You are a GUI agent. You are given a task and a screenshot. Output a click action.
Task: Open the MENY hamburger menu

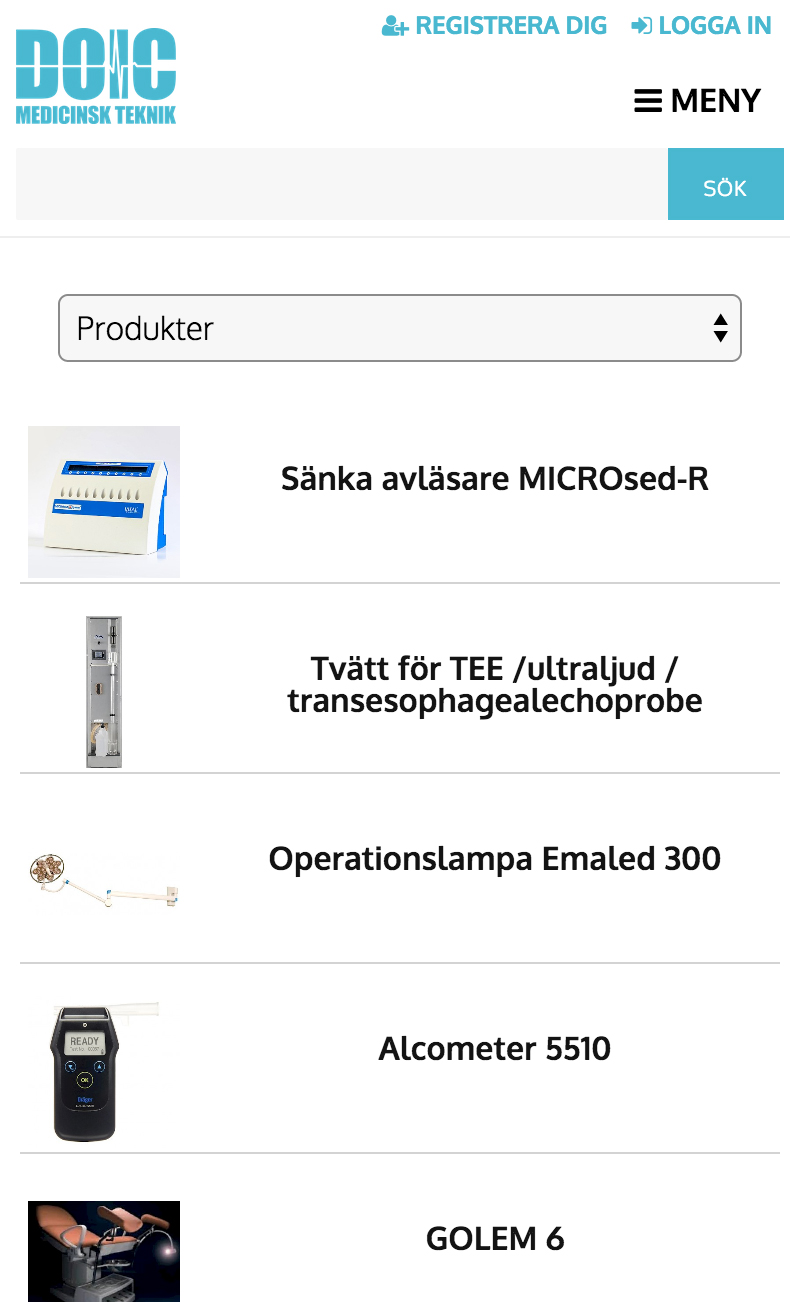(x=698, y=101)
